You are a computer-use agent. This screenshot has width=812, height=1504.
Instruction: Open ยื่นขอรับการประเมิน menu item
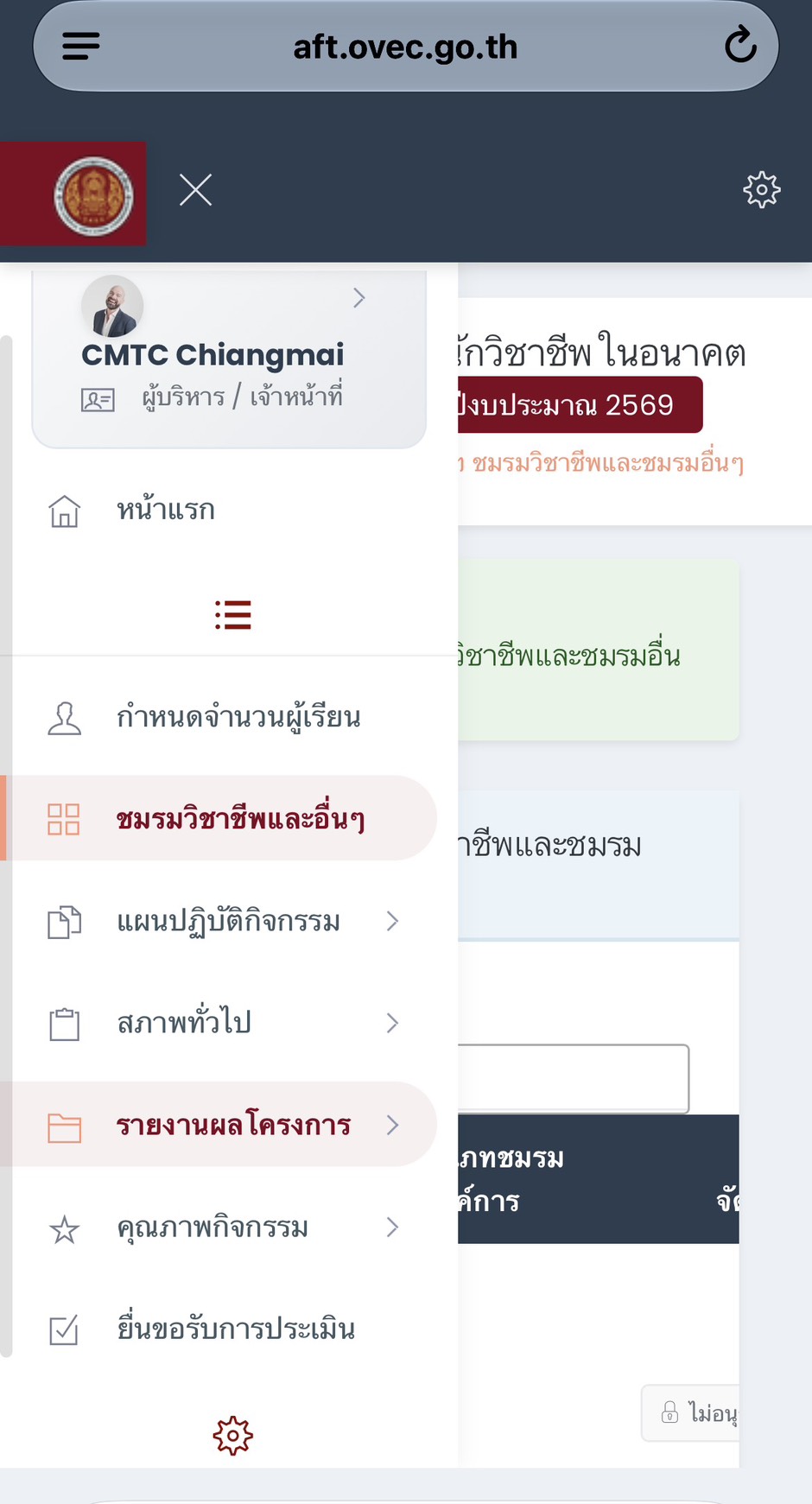(x=225, y=1329)
